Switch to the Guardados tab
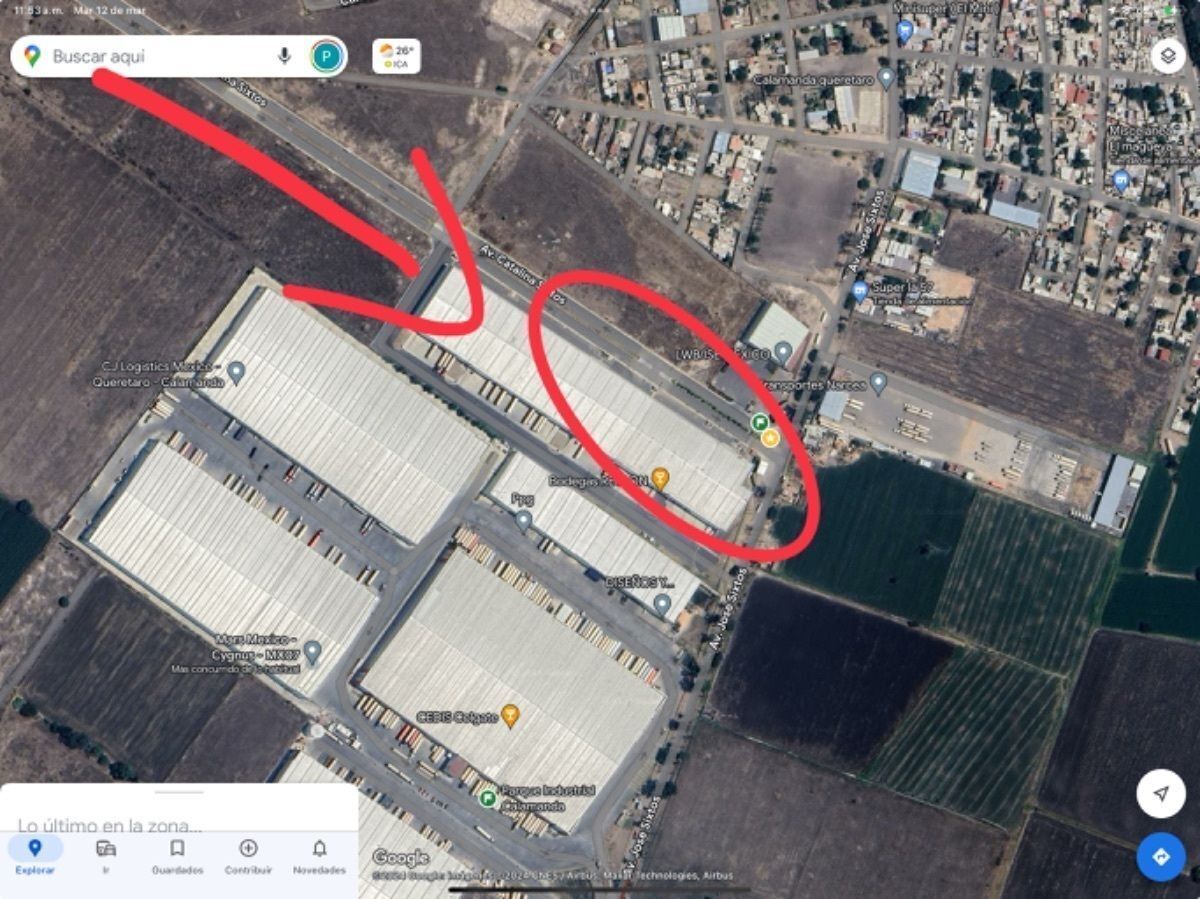This screenshot has width=1200, height=899. coord(177,855)
